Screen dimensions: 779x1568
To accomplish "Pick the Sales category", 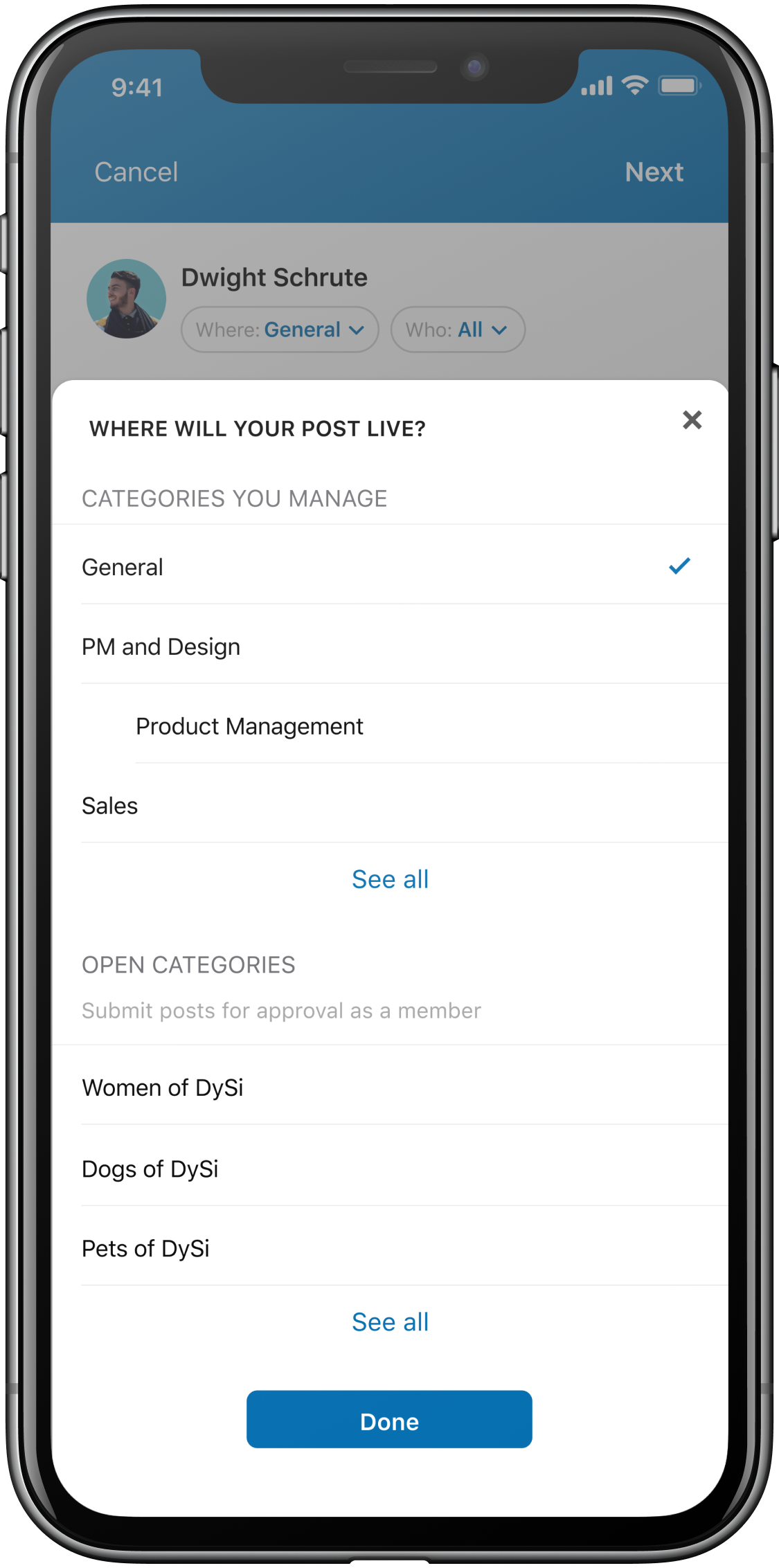I will [x=390, y=804].
